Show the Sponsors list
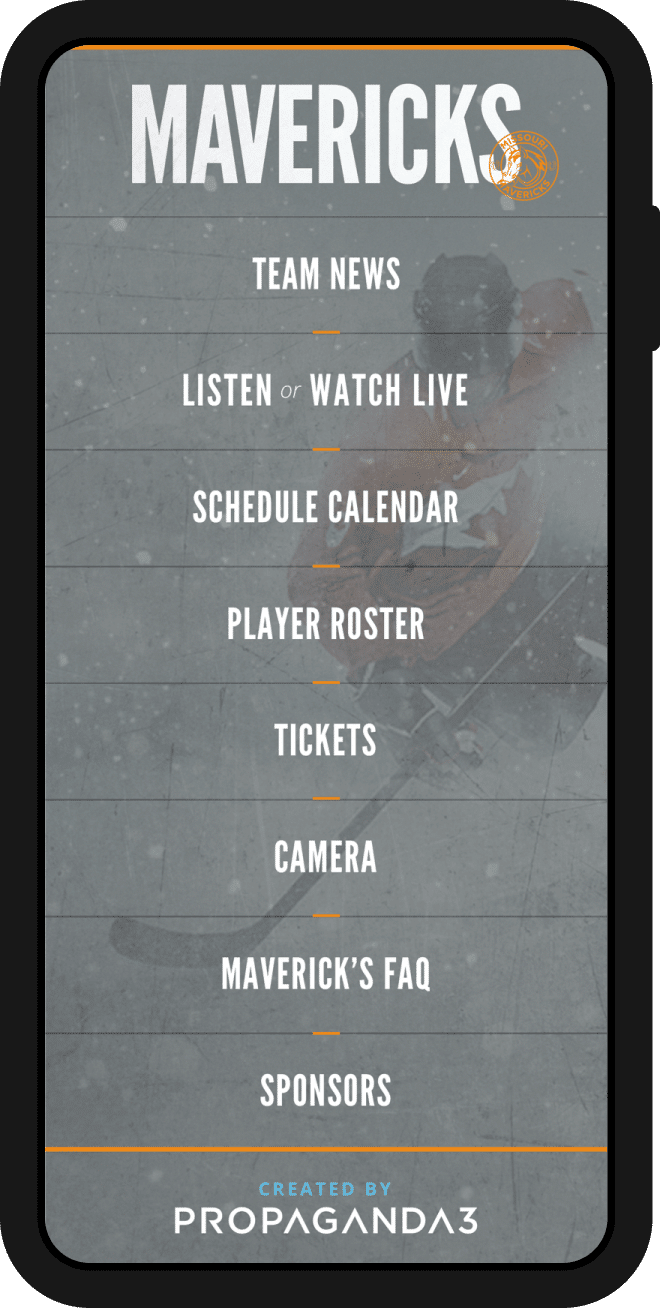 point(326,1090)
